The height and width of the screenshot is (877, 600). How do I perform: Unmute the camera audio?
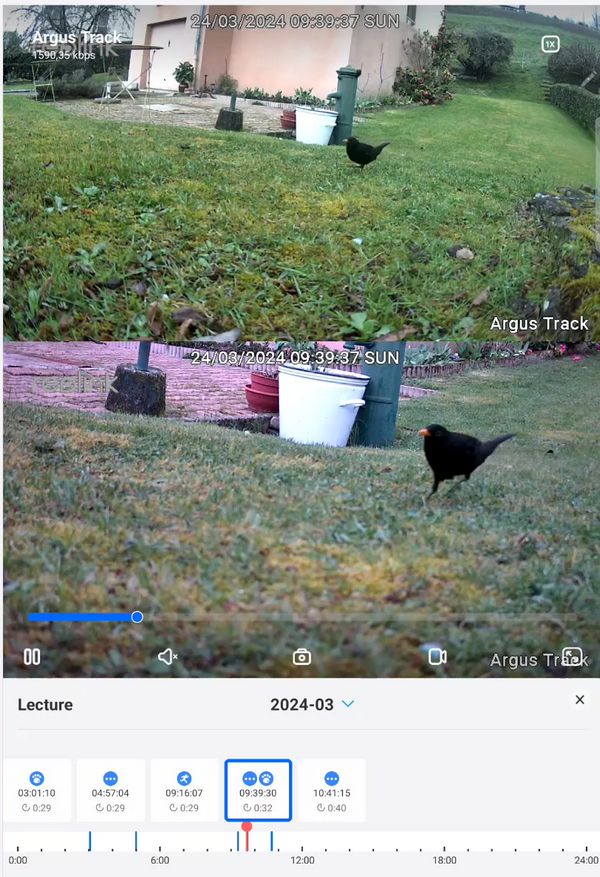coord(167,657)
